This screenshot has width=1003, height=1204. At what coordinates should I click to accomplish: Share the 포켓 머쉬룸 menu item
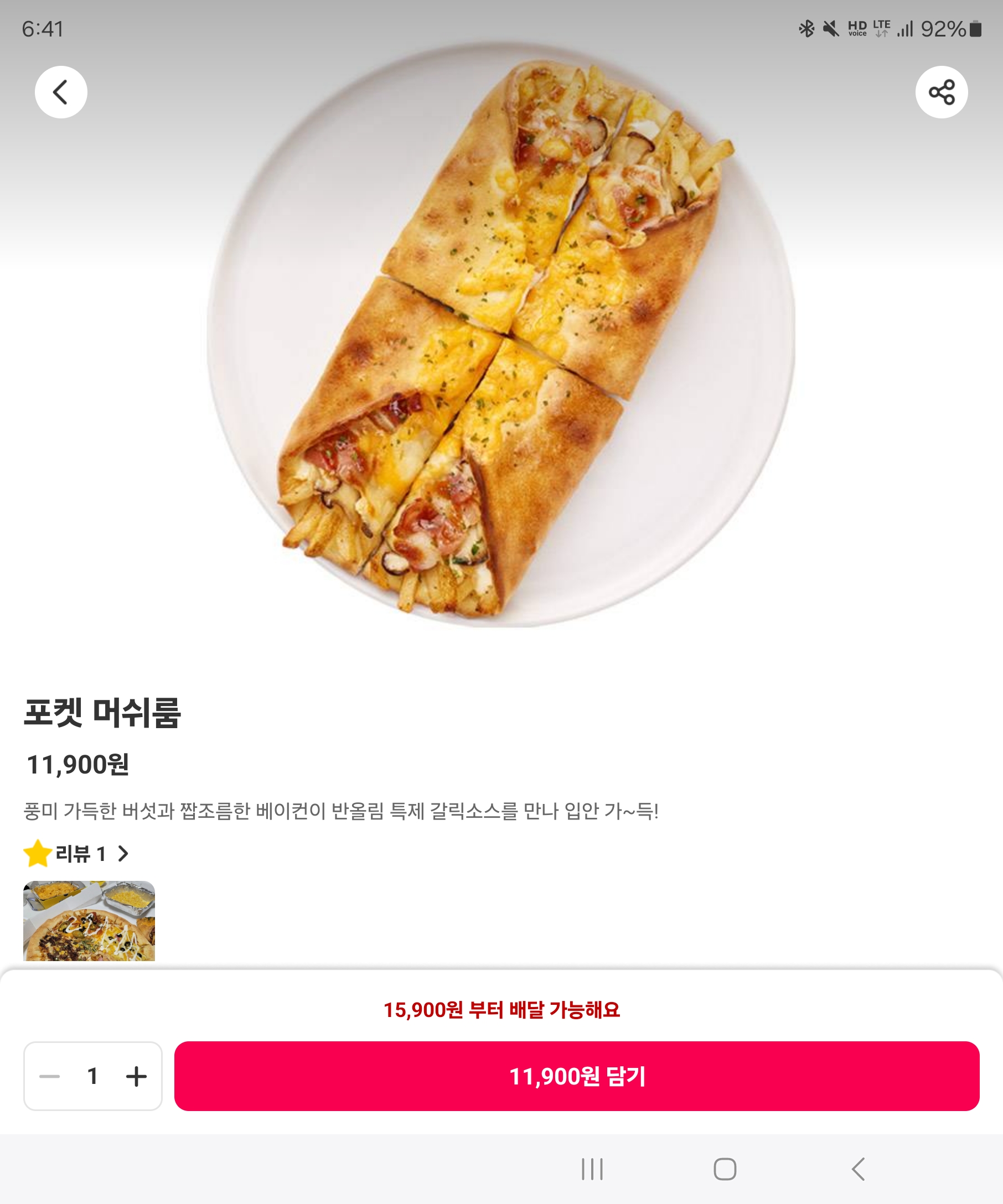click(941, 92)
